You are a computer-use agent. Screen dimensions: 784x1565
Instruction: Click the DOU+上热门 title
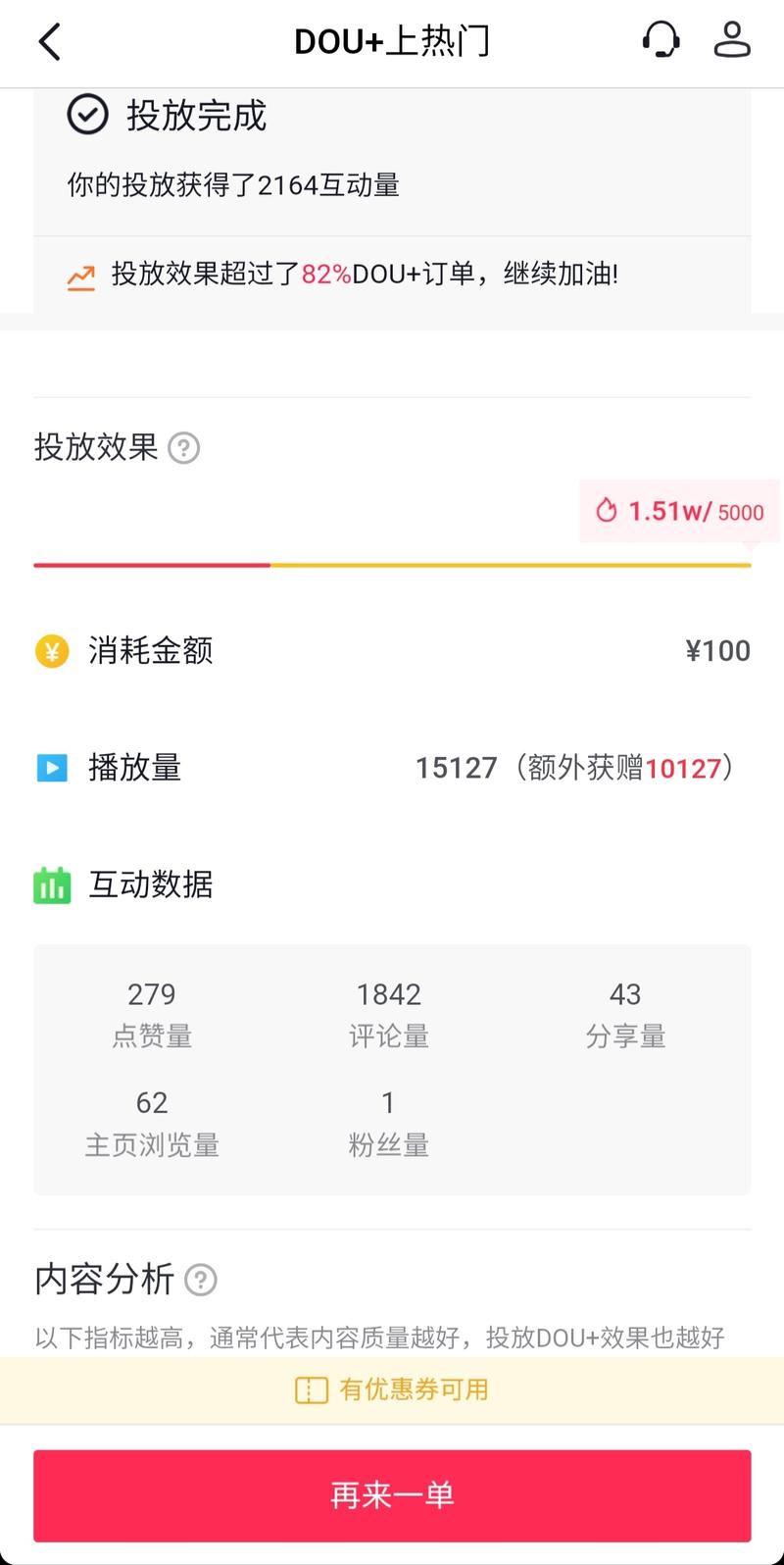pos(392,41)
